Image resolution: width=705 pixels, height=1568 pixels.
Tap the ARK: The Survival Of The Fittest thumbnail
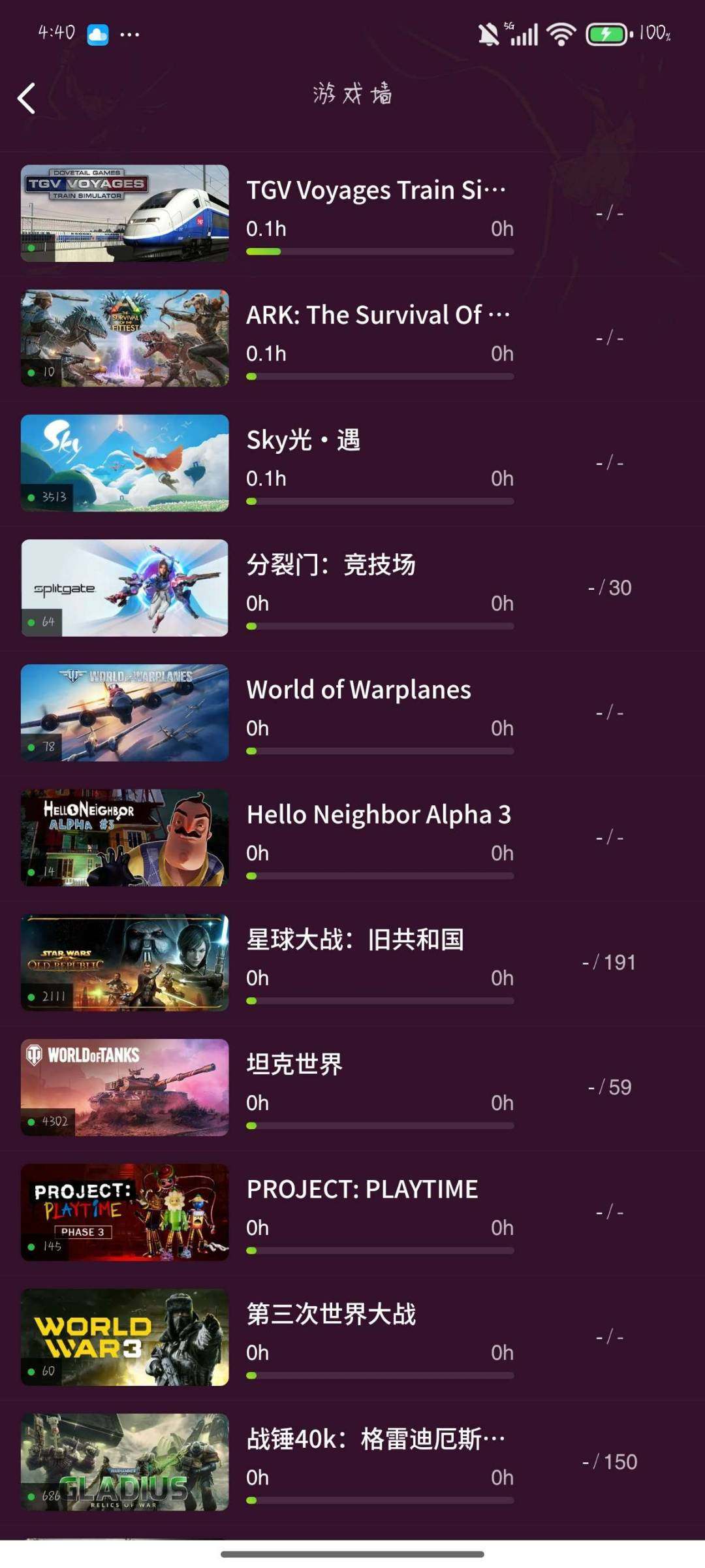125,337
